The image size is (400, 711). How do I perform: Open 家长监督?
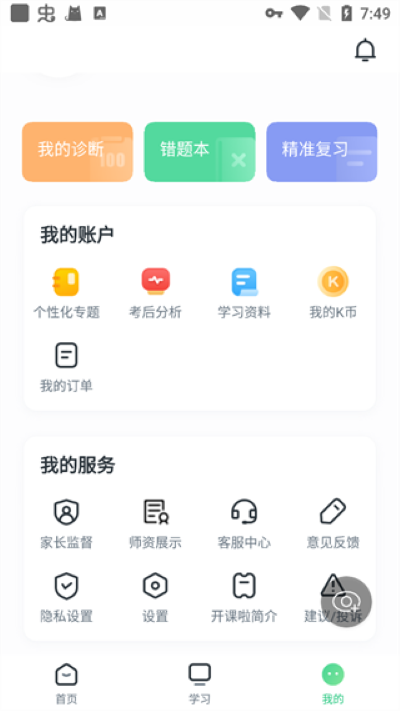[x=66, y=524]
